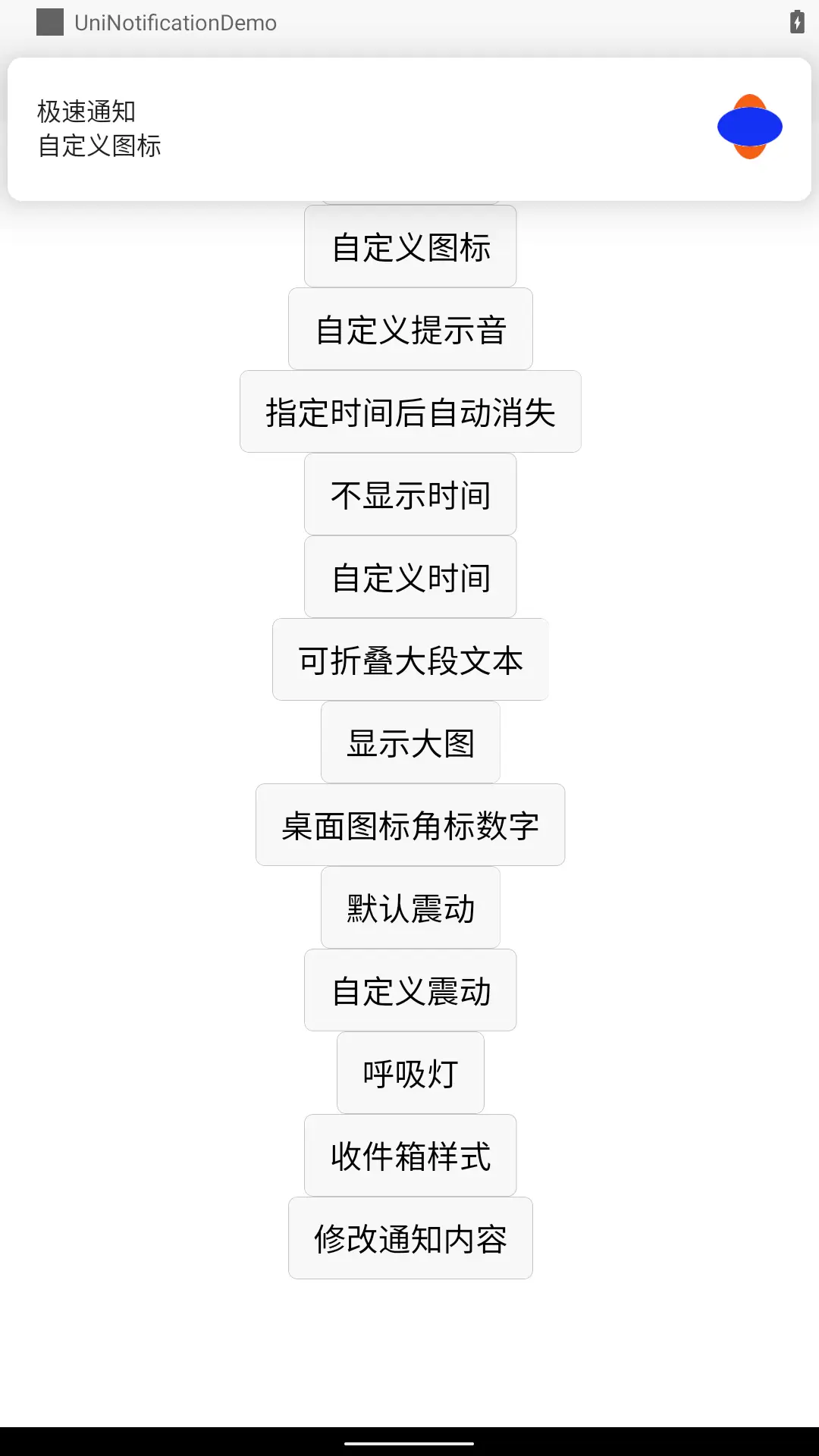This screenshot has height=1456, width=819.
Task: Set 桌面图标角标数字
Action: (x=410, y=825)
